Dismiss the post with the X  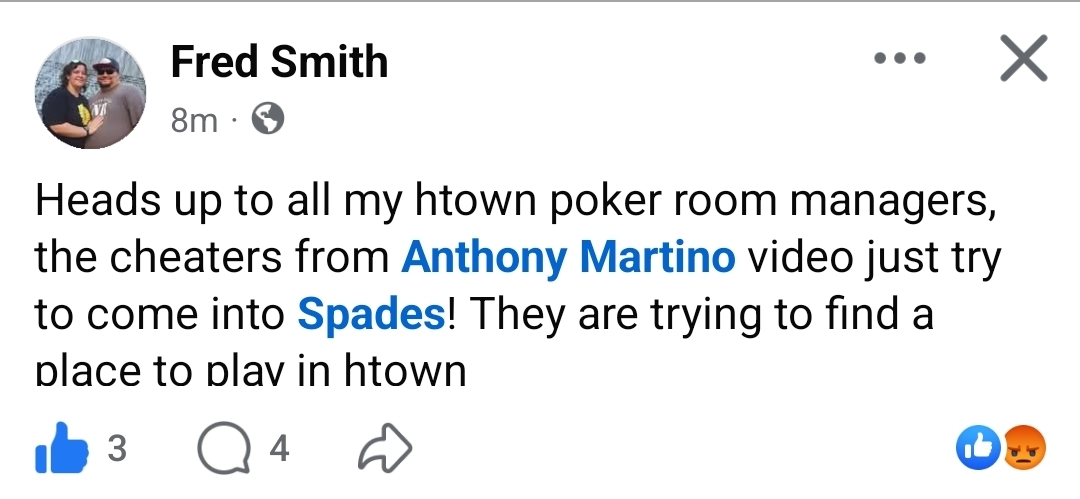click(x=1023, y=60)
